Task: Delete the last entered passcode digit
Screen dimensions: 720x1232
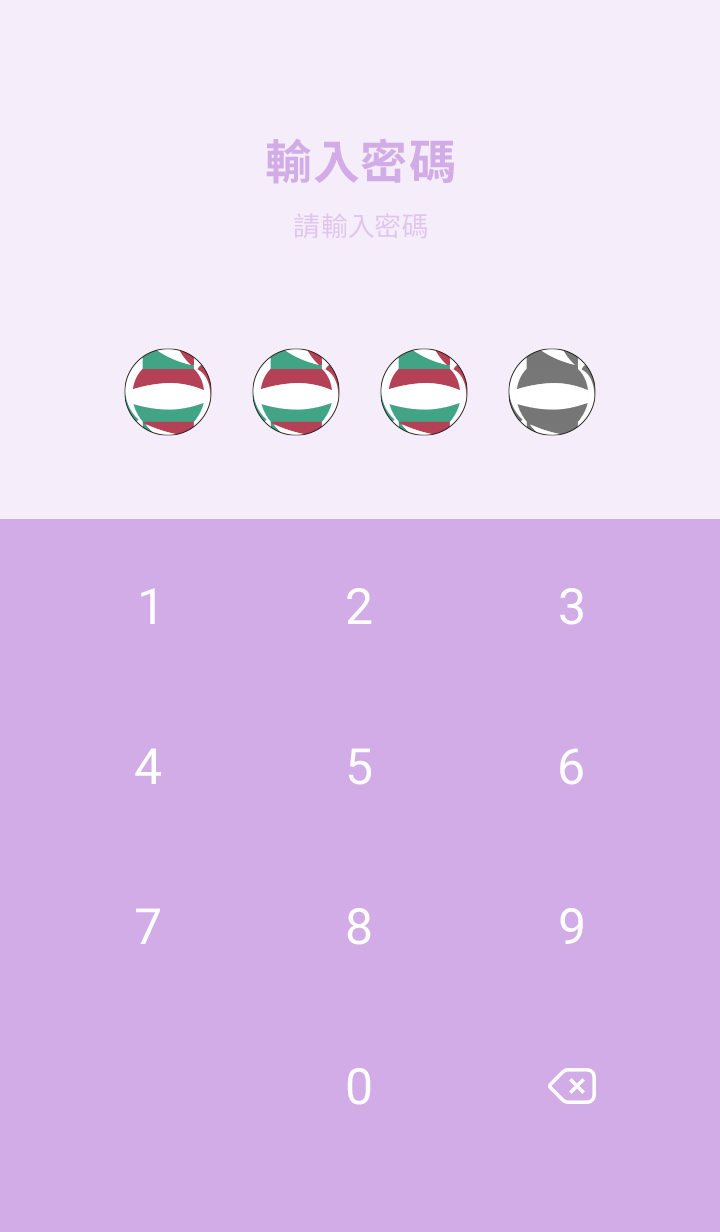Action: (572, 1086)
